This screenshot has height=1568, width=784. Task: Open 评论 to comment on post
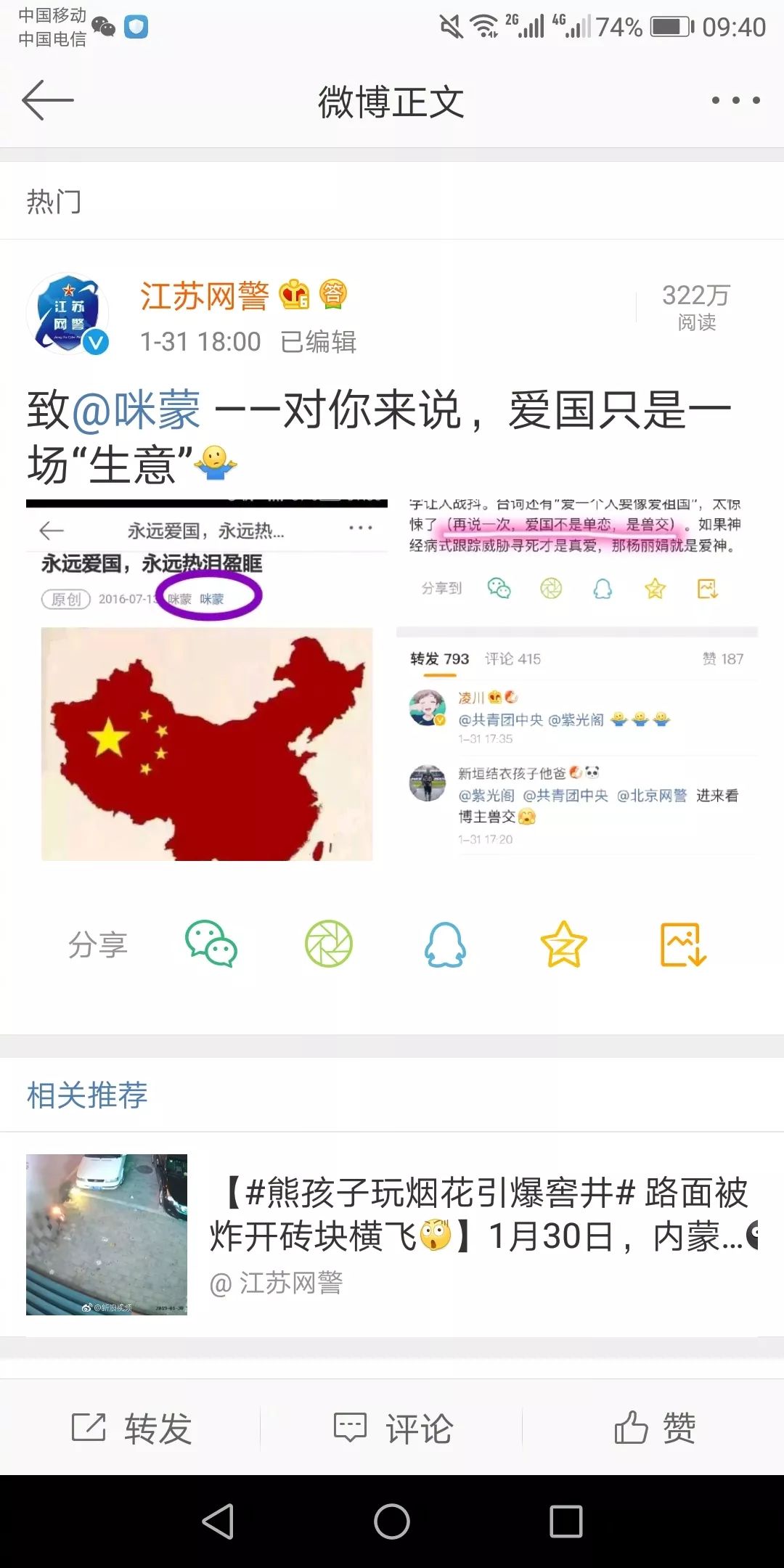[x=393, y=1429]
